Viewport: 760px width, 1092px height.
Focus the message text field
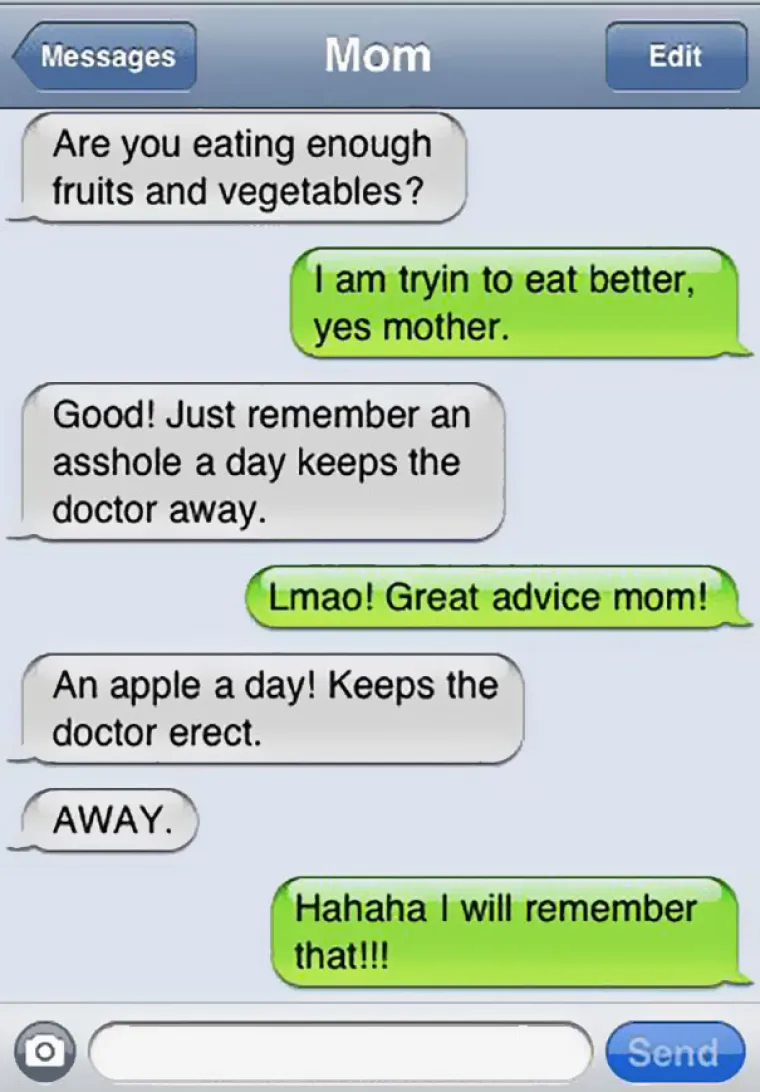click(340, 1049)
